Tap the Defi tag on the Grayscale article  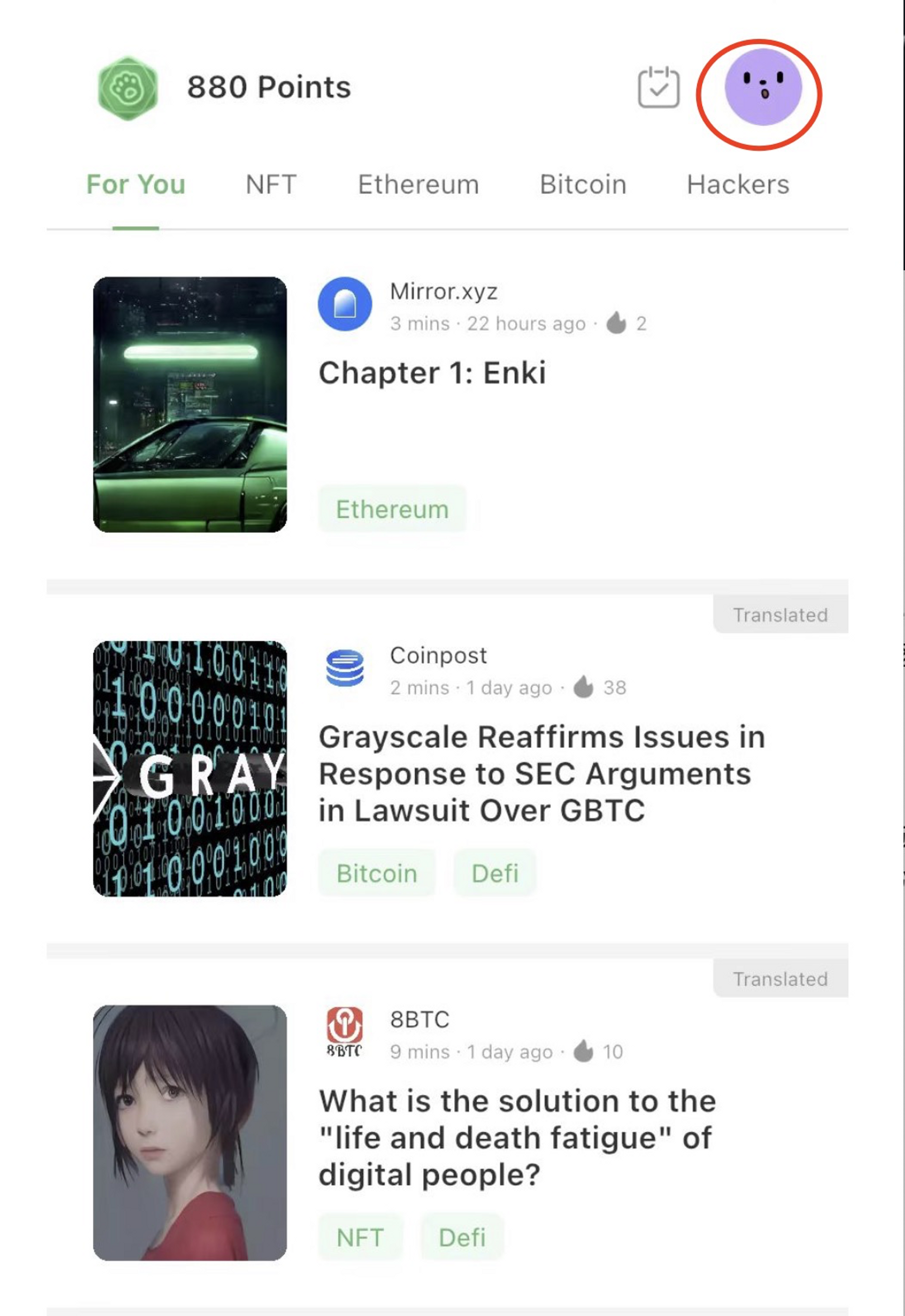[495, 873]
